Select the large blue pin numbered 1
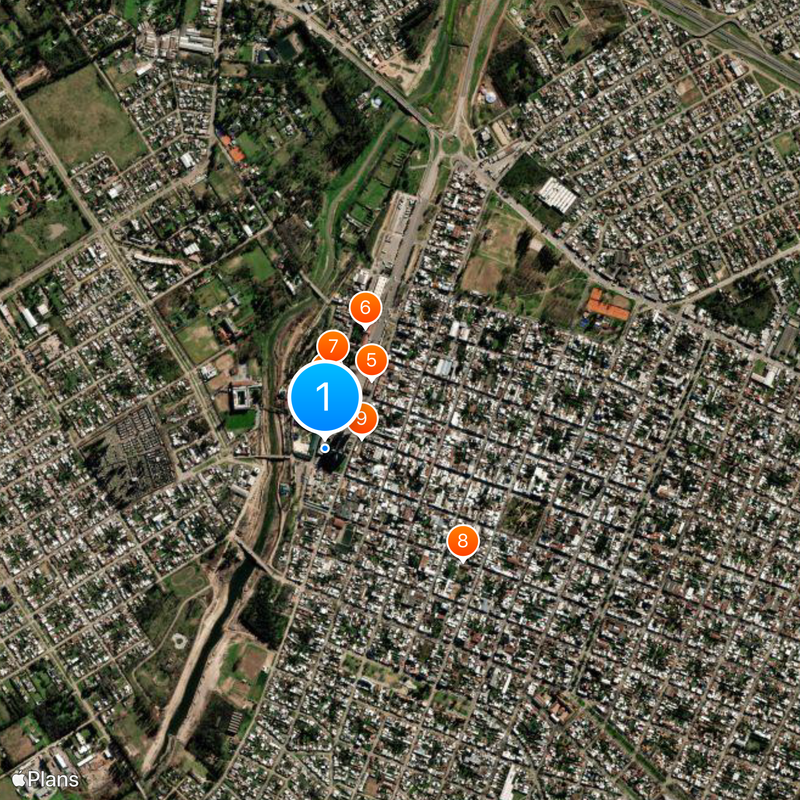This screenshot has width=800, height=800. click(324, 397)
